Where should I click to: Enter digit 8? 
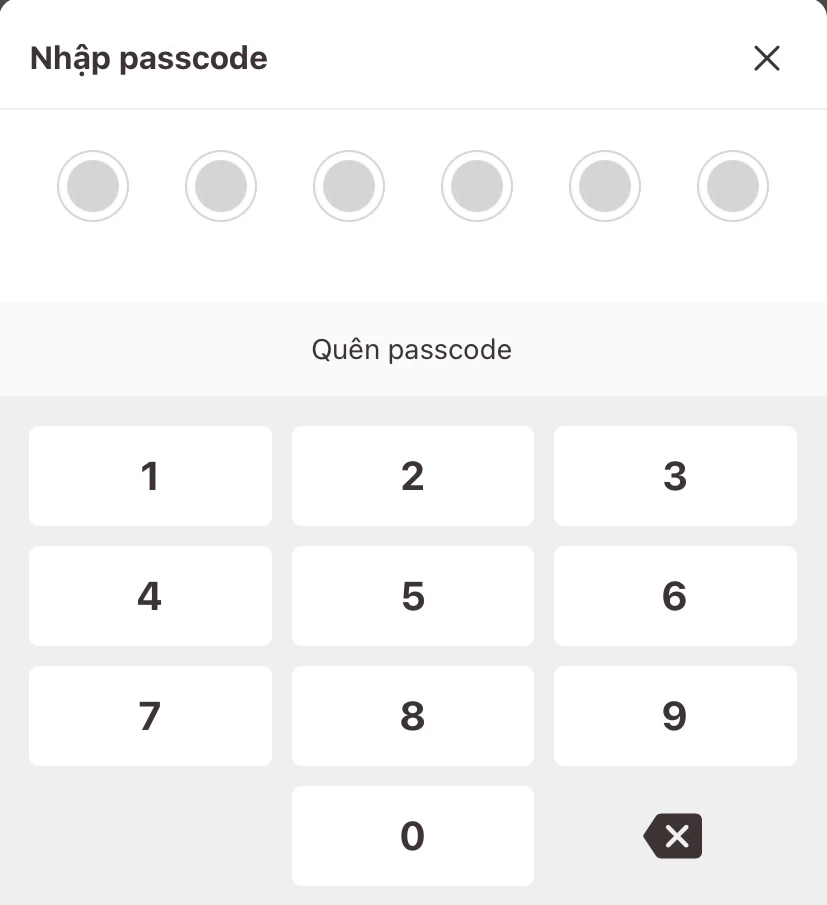(412, 716)
